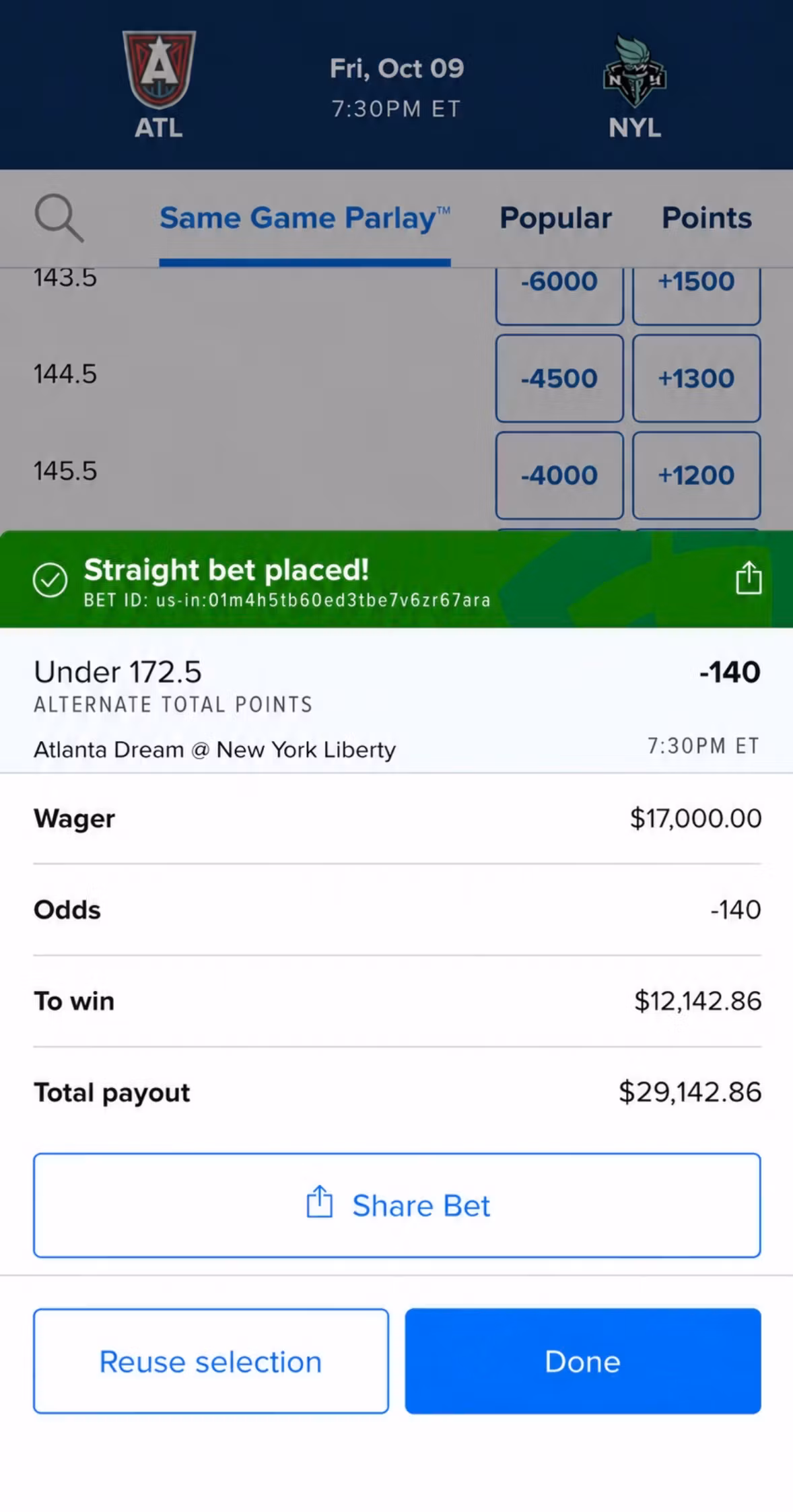Switch to the Points tab

707,218
